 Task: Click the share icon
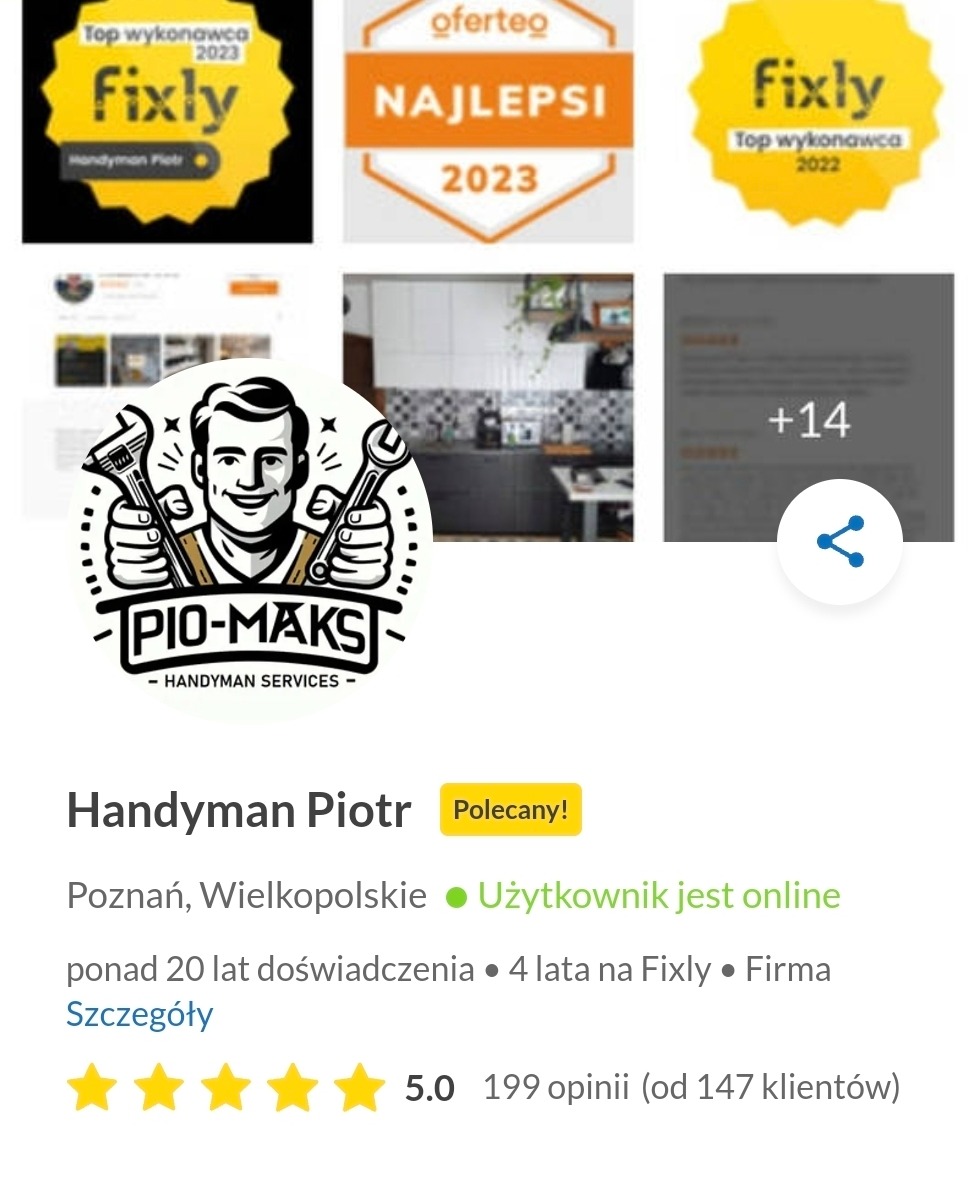[x=840, y=541]
